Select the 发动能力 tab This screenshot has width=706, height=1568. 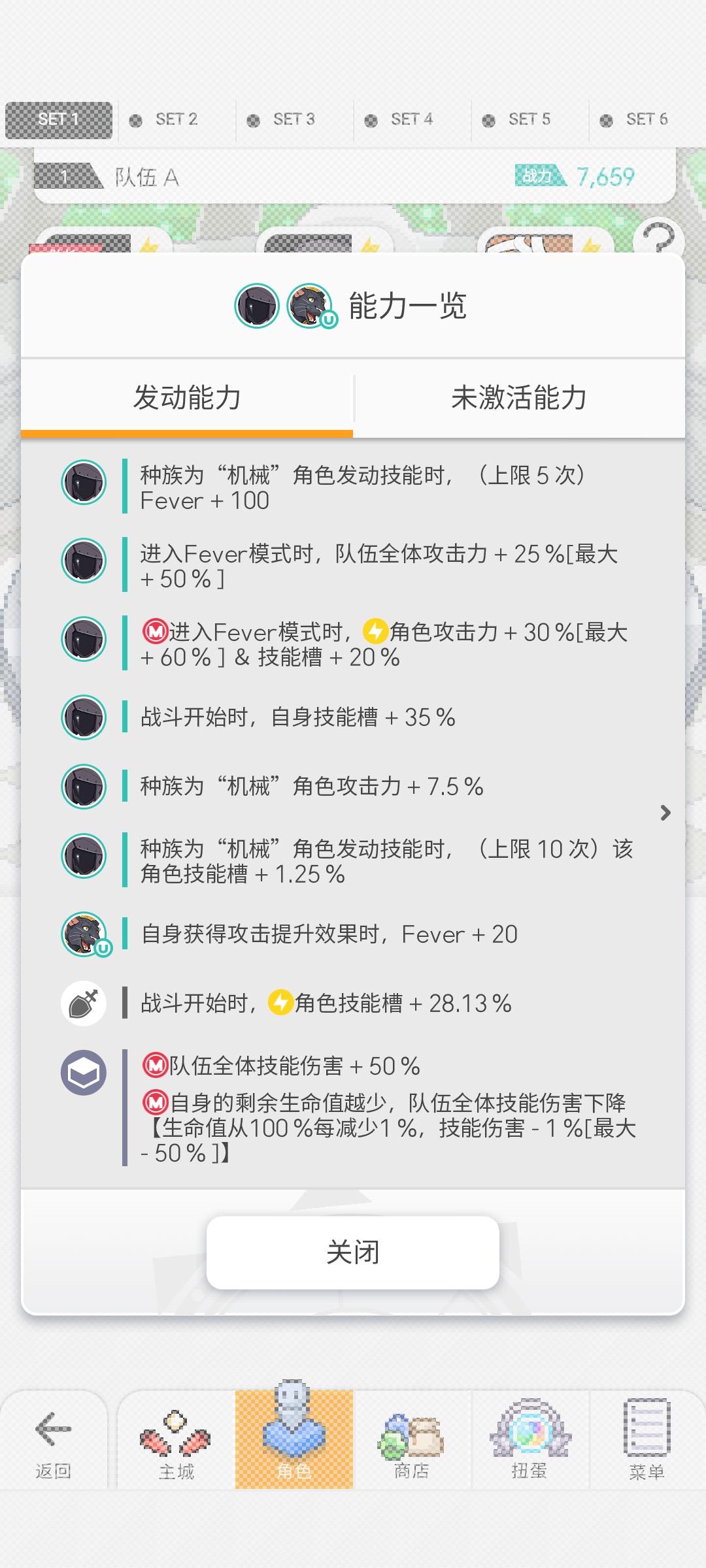[x=186, y=399]
